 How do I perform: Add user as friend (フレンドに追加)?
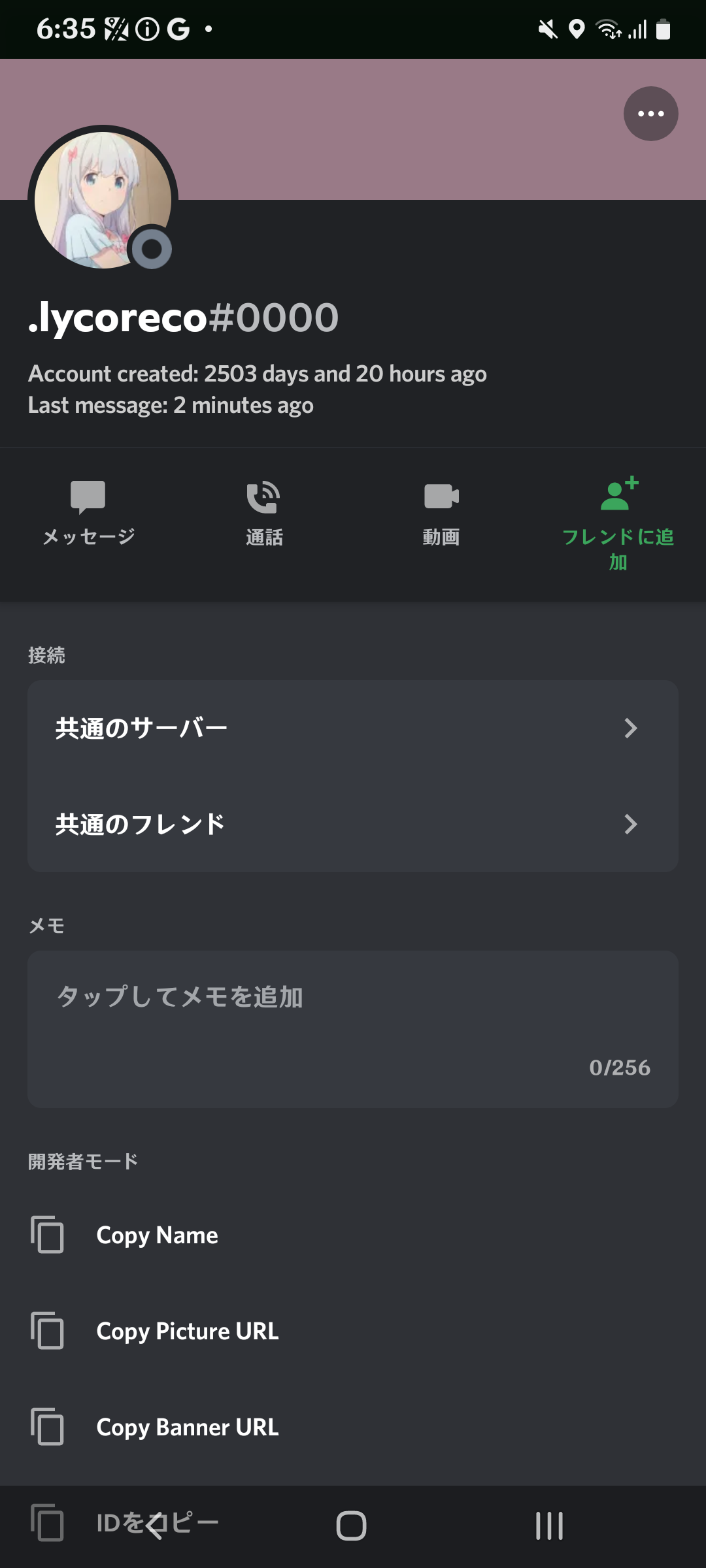[x=618, y=523]
